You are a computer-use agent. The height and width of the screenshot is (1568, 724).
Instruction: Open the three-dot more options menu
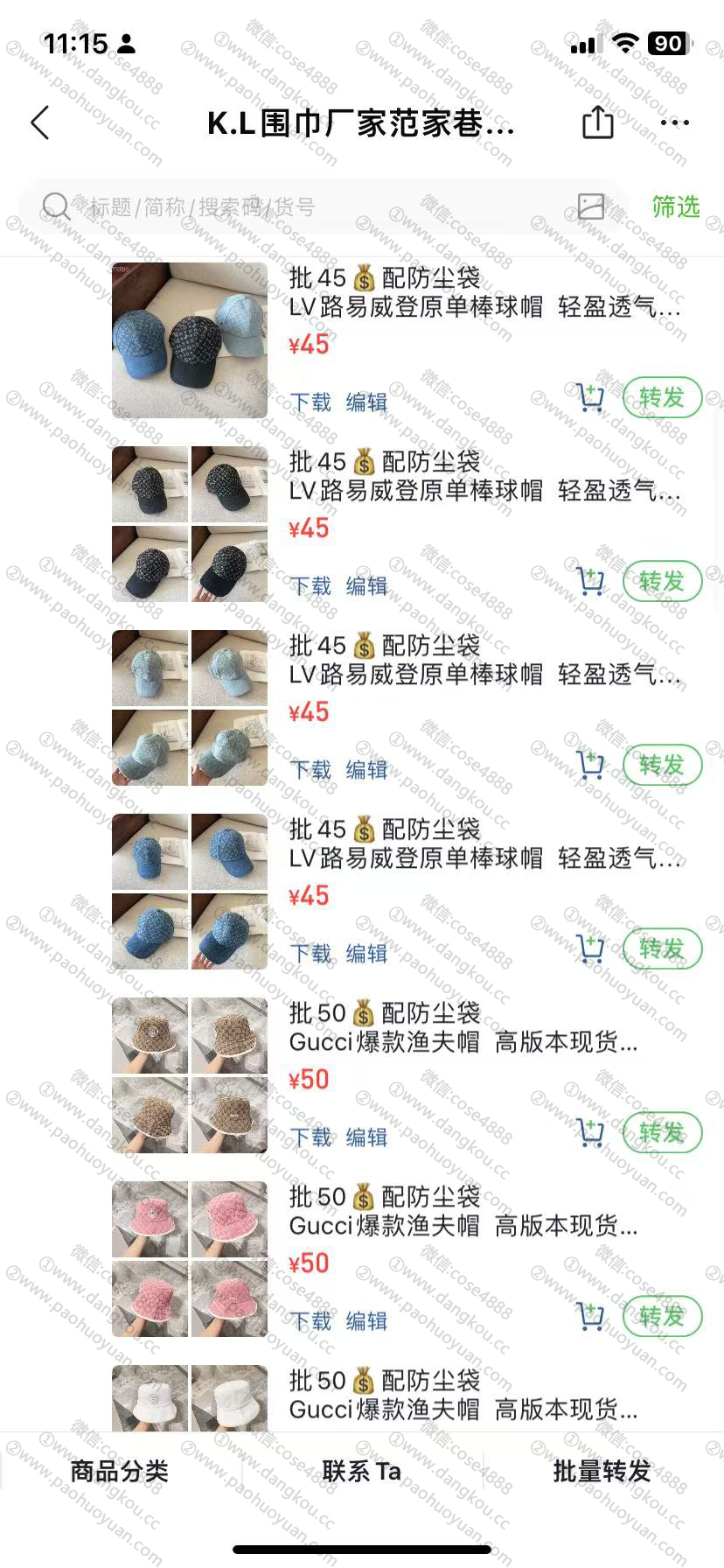tap(675, 123)
